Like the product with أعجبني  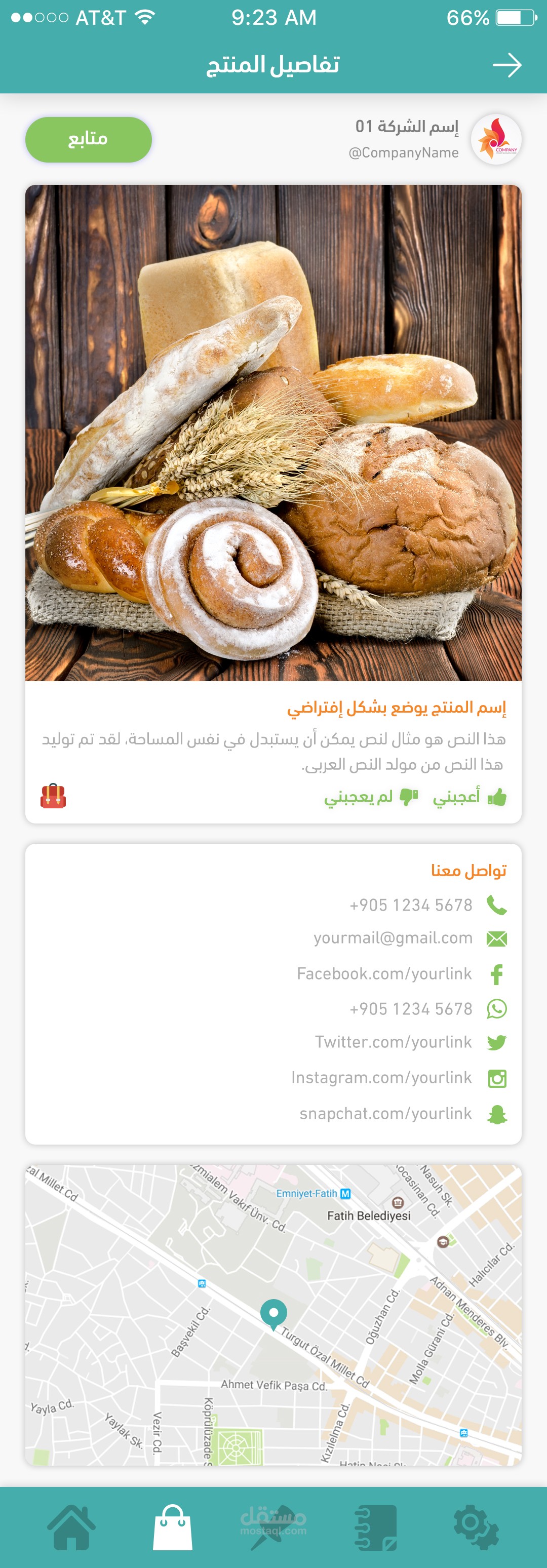pyautogui.click(x=470, y=797)
